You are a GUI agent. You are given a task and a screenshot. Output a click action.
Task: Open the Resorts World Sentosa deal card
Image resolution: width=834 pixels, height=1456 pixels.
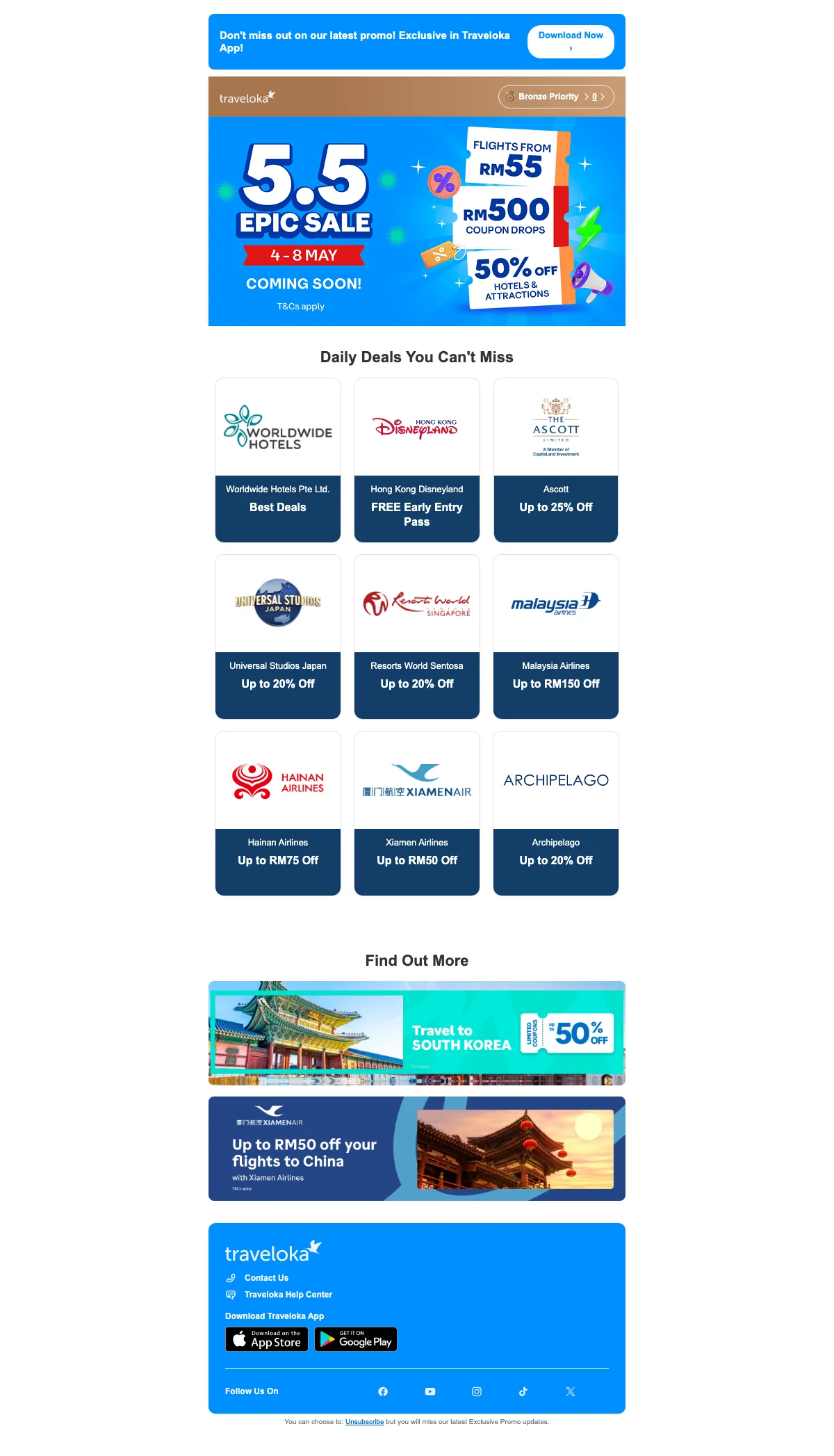(417, 637)
